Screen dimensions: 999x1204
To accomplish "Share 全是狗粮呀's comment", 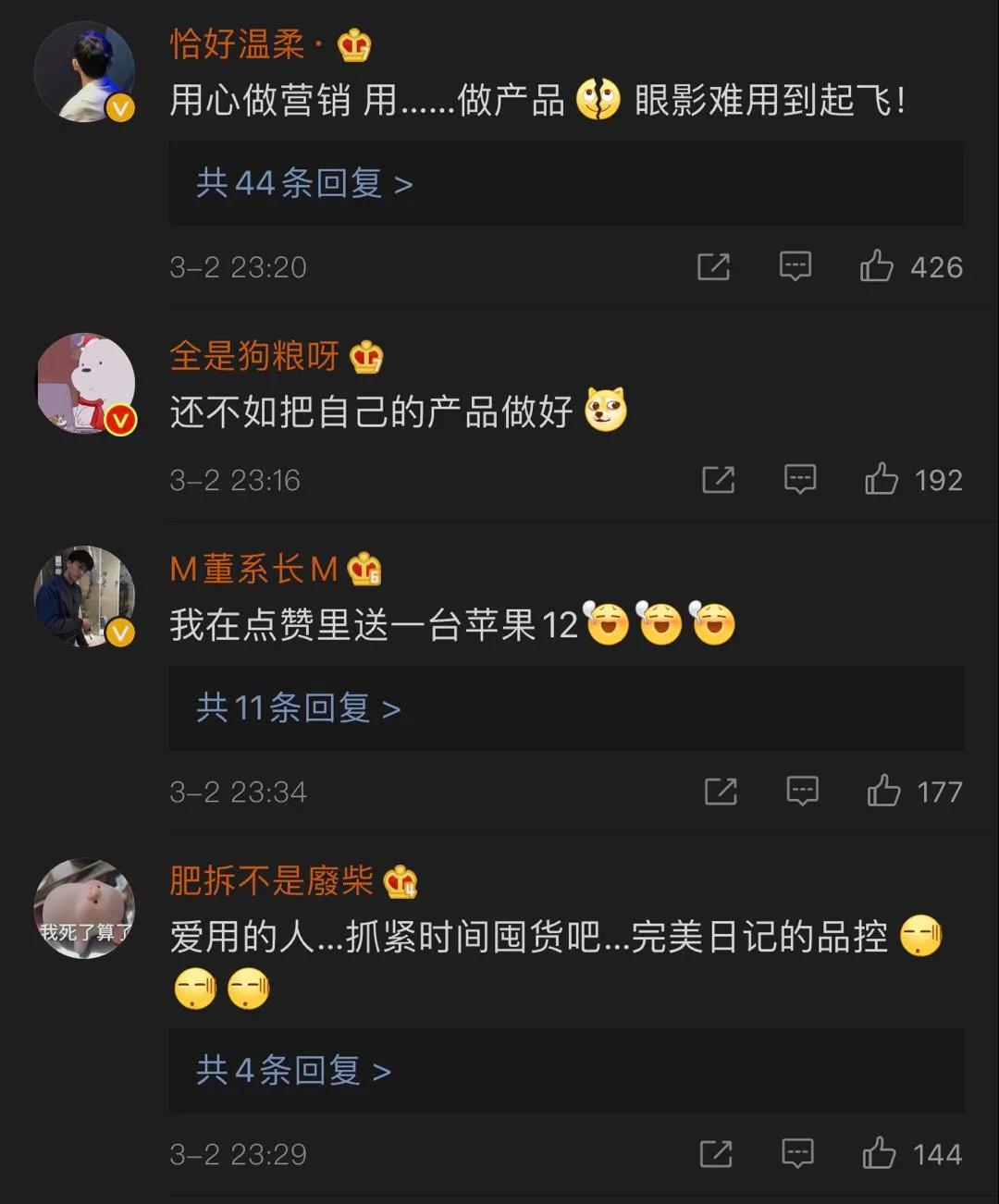I will [719, 479].
